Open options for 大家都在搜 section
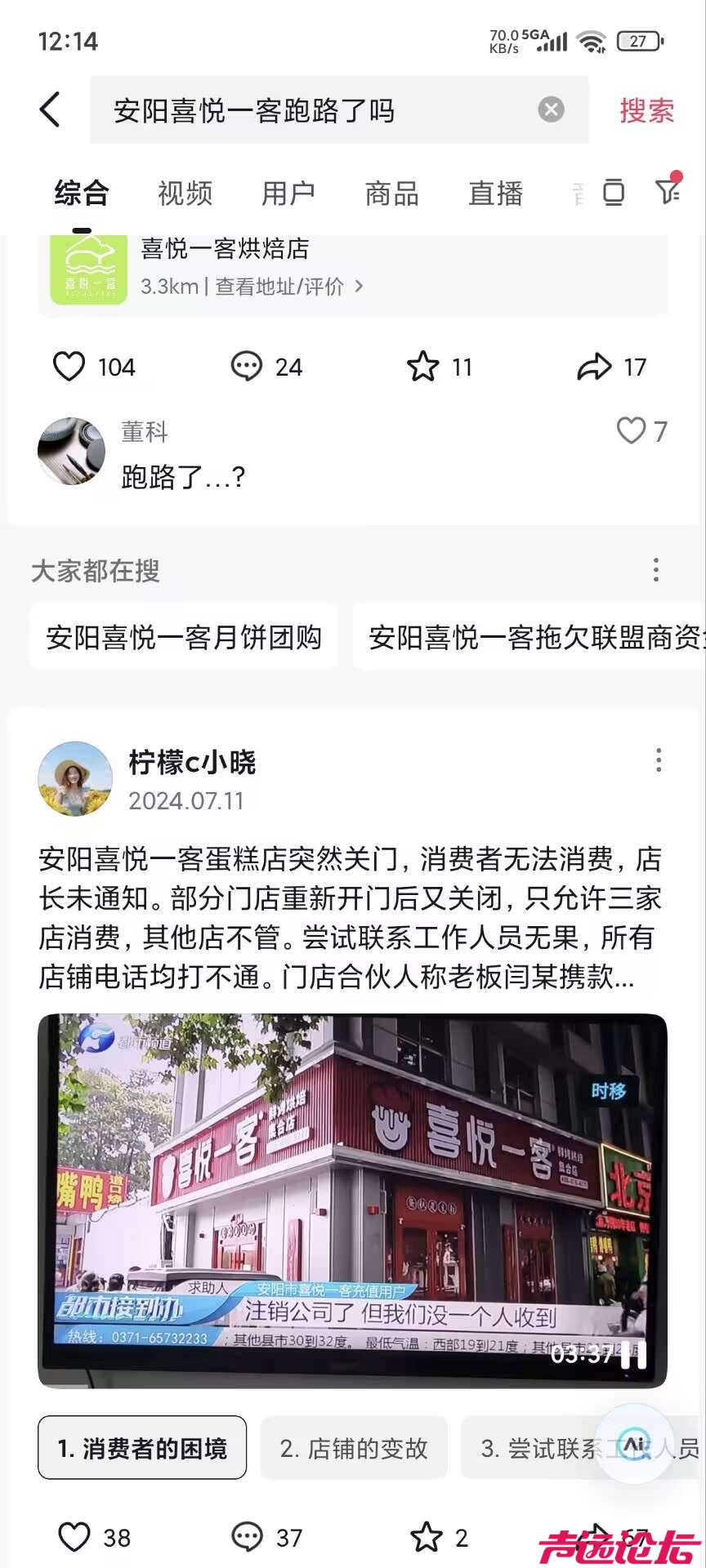Viewport: 706px width, 1568px height. 655,570
